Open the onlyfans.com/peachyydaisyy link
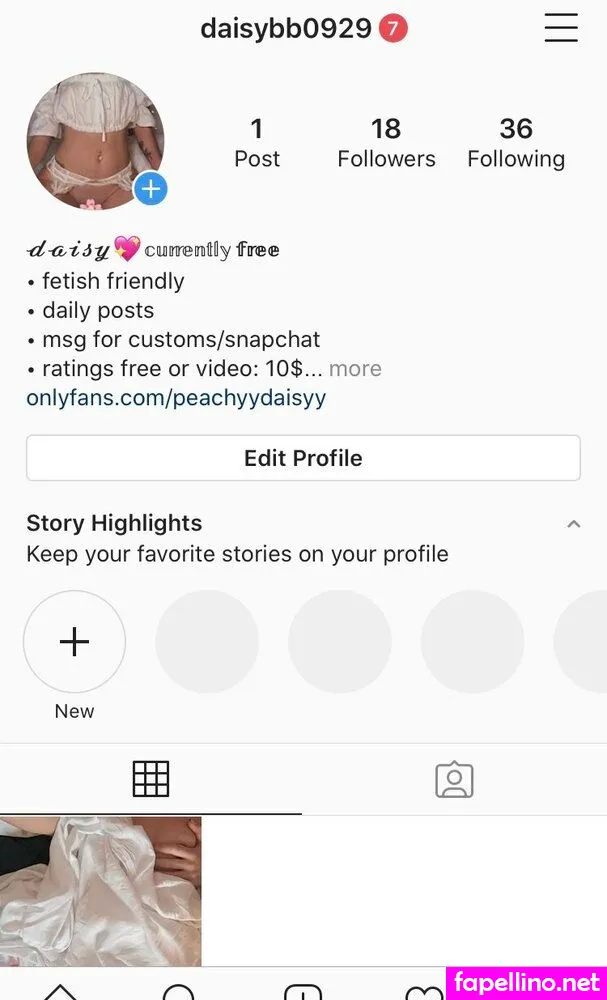Viewport: 607px width, 1000px height. pos(176,398)
